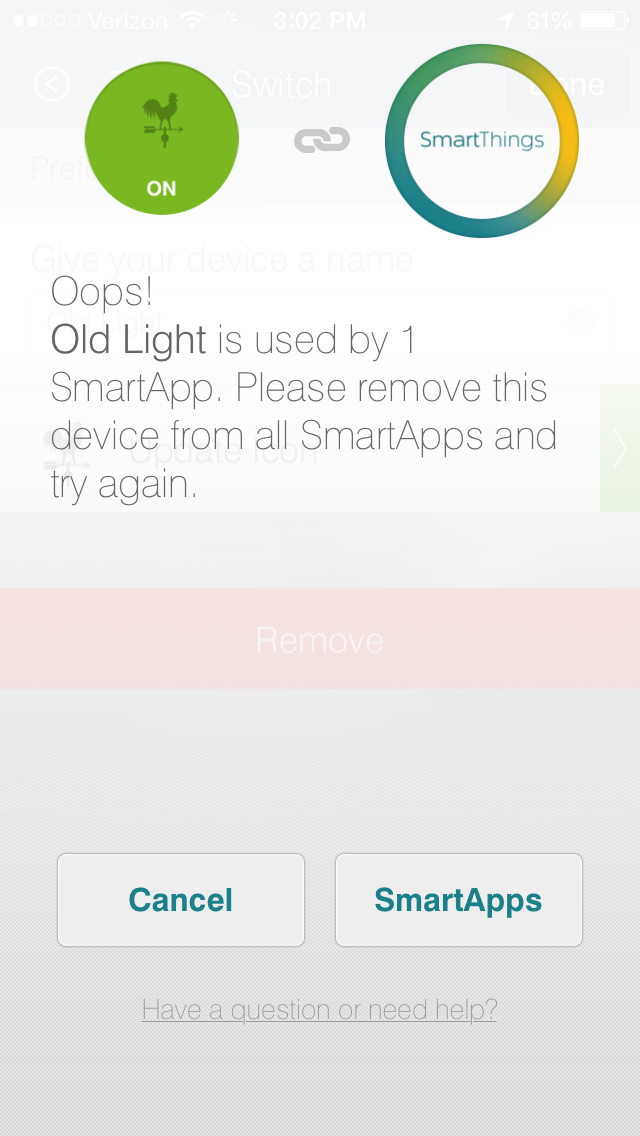This screenshot has height=1136, width=640.
Task: Tap the Cancel button
Action: click(181, 900)
